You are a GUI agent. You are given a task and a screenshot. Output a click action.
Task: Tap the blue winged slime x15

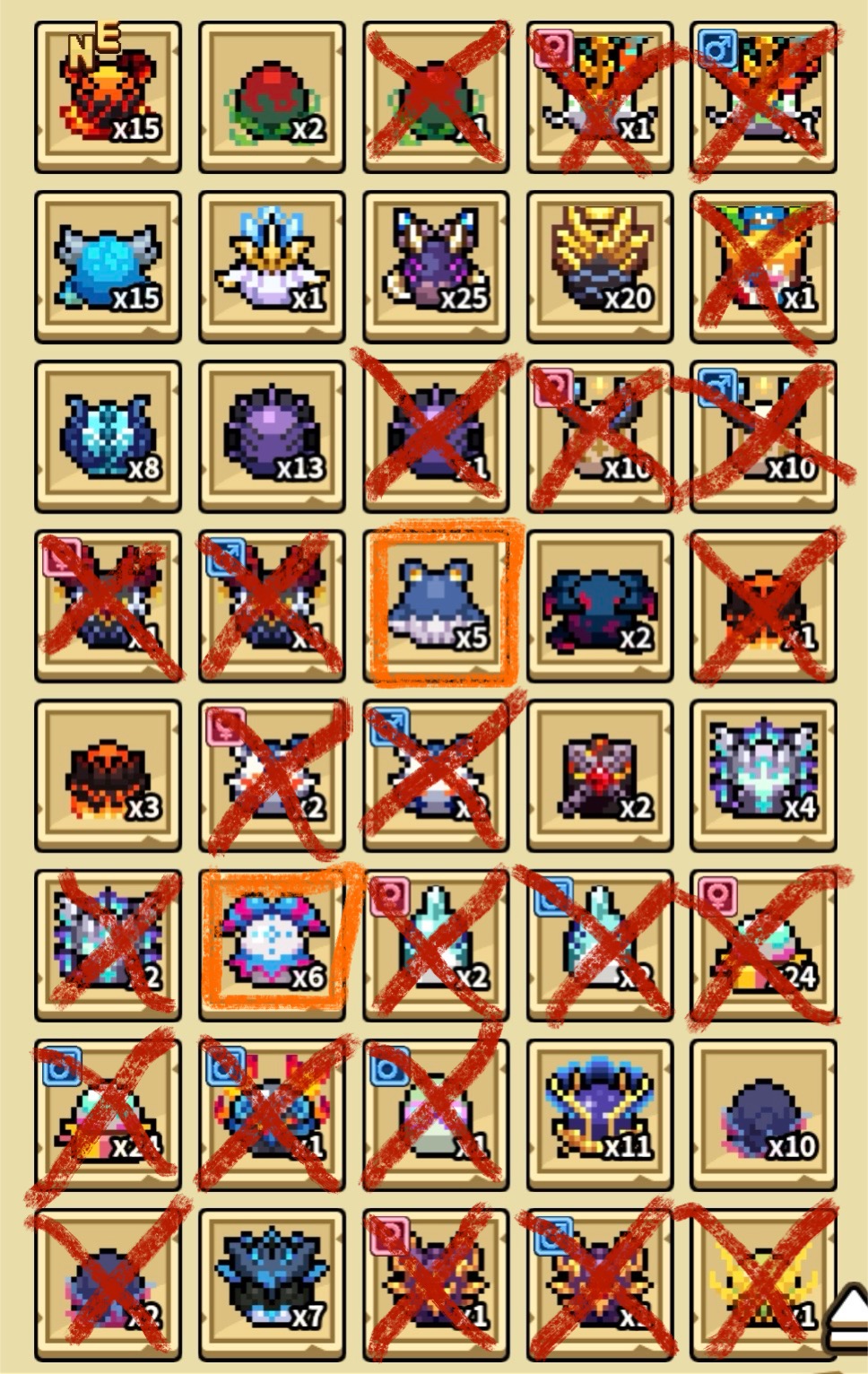point(108,266)
